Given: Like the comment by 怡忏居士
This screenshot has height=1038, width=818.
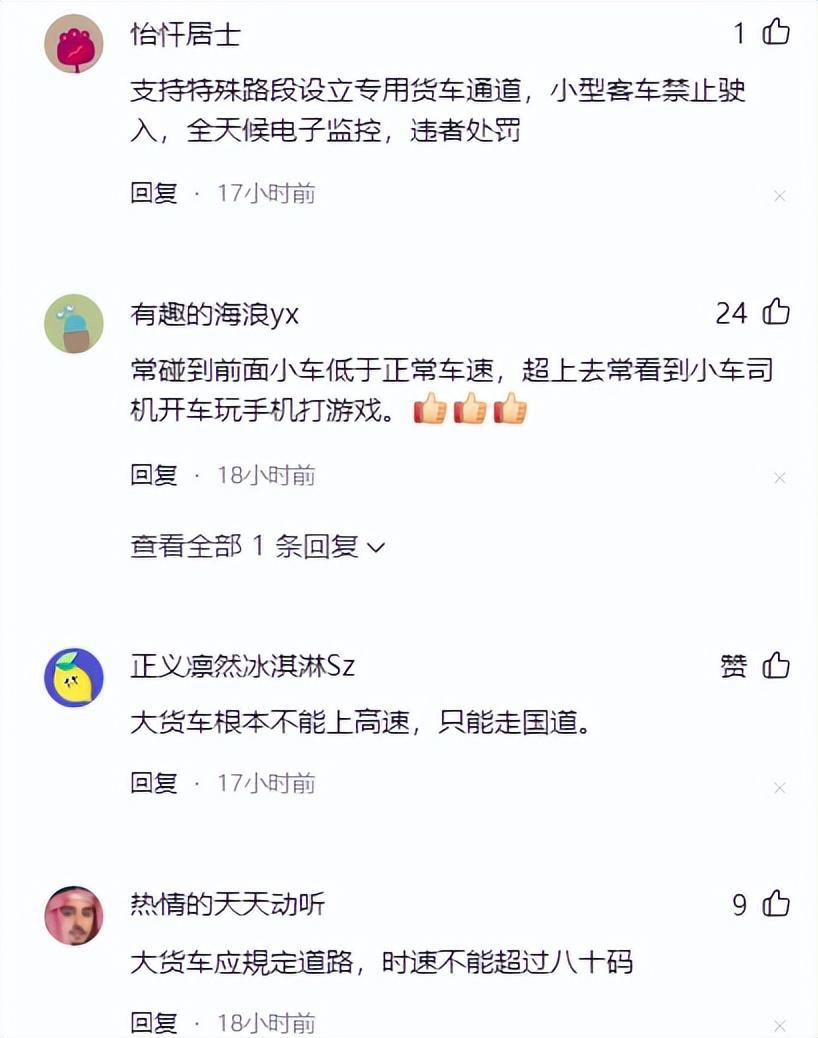Looking at the screenshot, I should tap(776, 33).
